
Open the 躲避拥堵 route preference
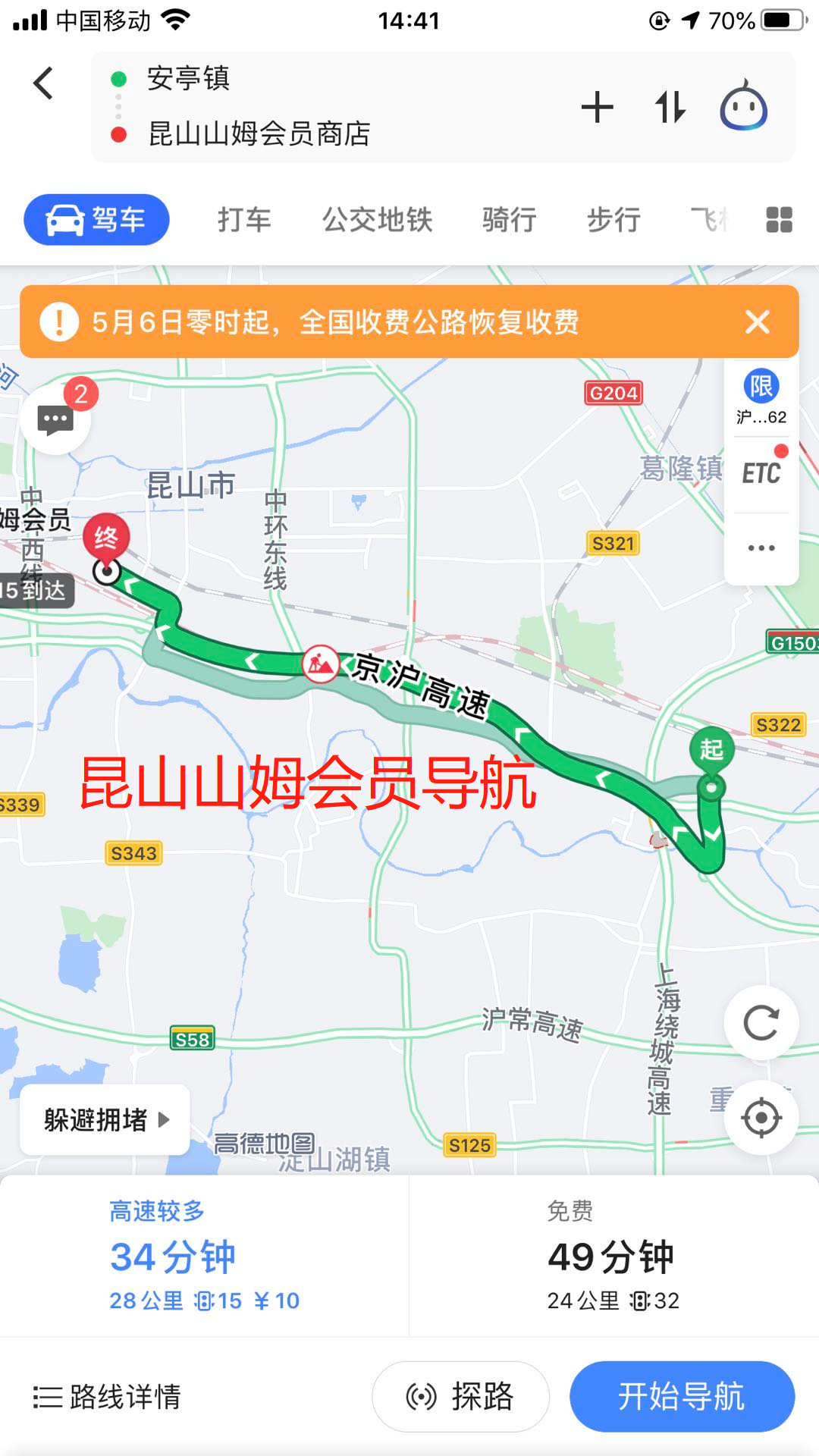[105, 1119]
